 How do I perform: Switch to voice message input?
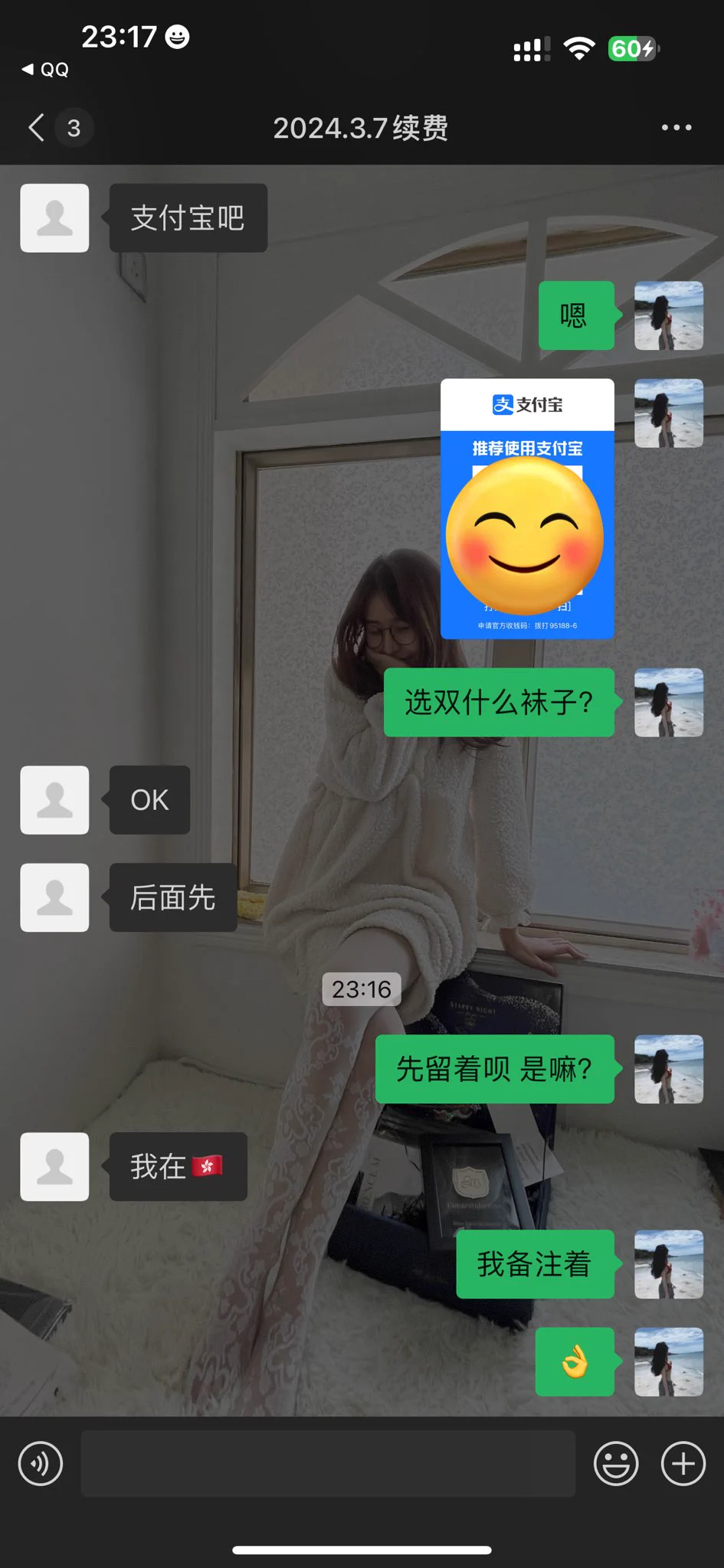(x=41, y=1463)
